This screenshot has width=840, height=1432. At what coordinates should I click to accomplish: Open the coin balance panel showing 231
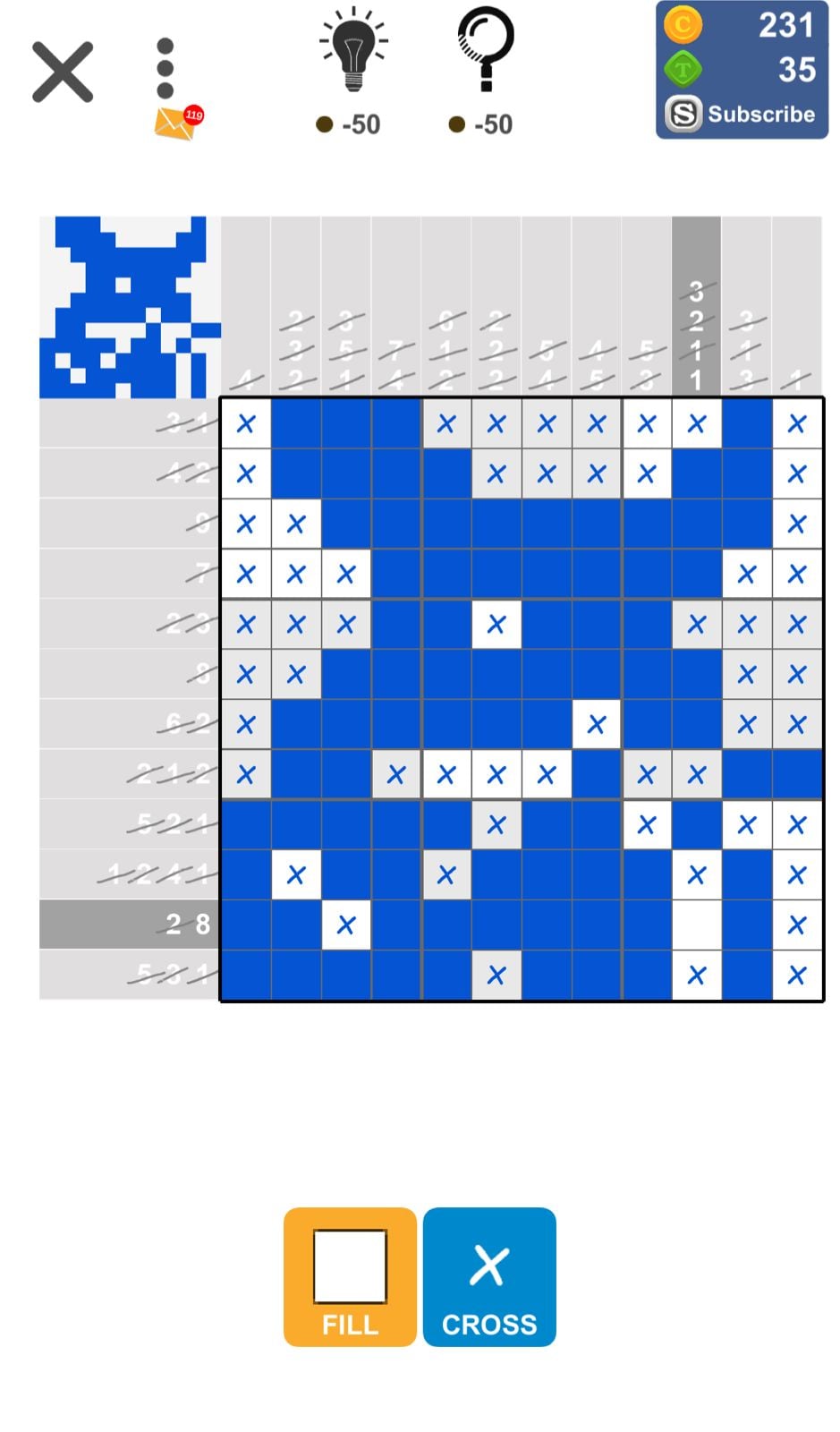[x=742, y=25]
